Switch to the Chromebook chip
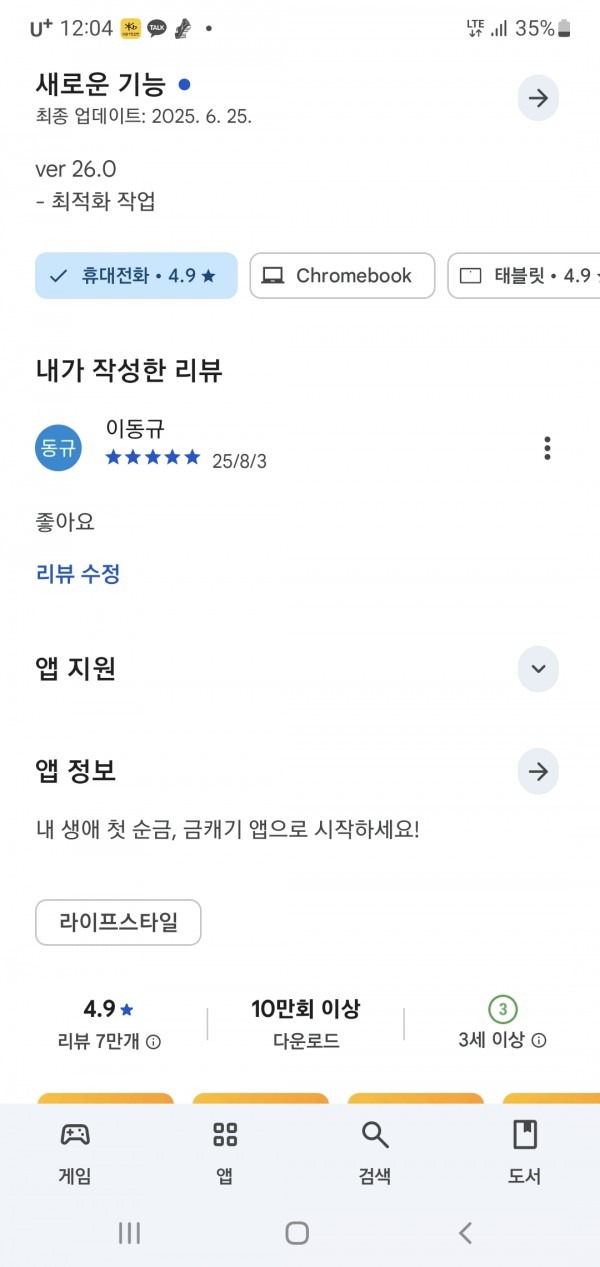The image size is (600, 1267). pos(342,276)
